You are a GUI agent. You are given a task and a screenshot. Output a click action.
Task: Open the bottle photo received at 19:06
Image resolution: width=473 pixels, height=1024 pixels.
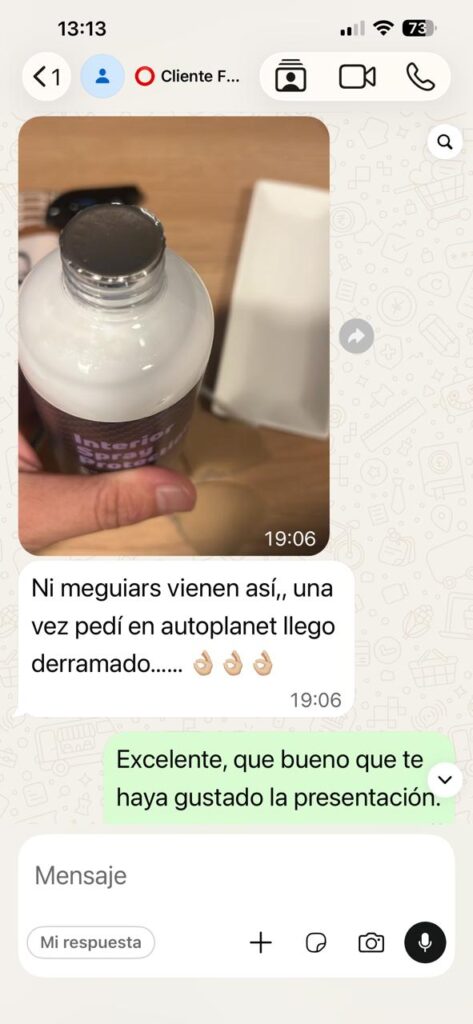[174, 336]
